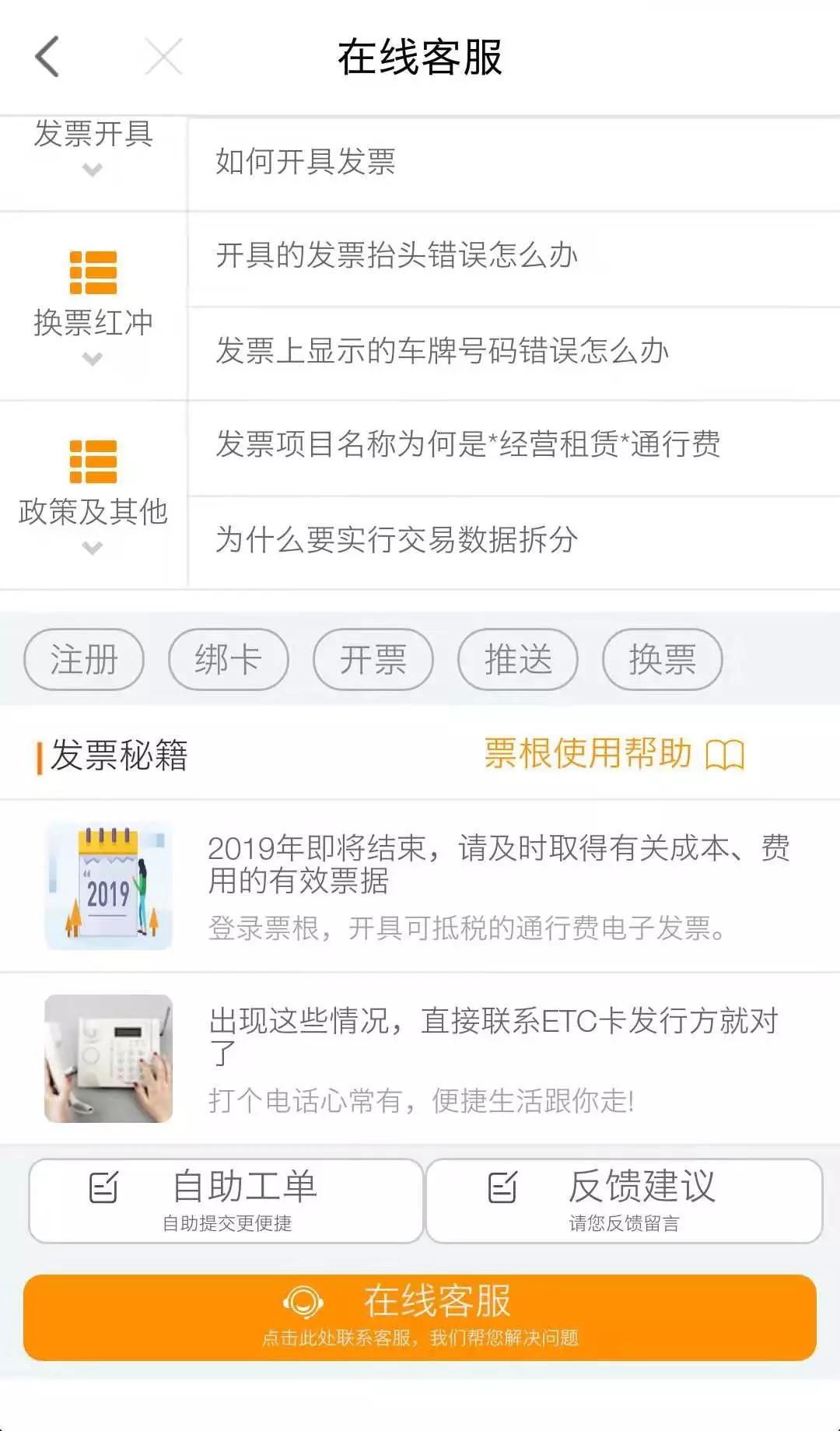Expand the 发票开具 category
This screenshot has height=1431, width=840.
93,148
